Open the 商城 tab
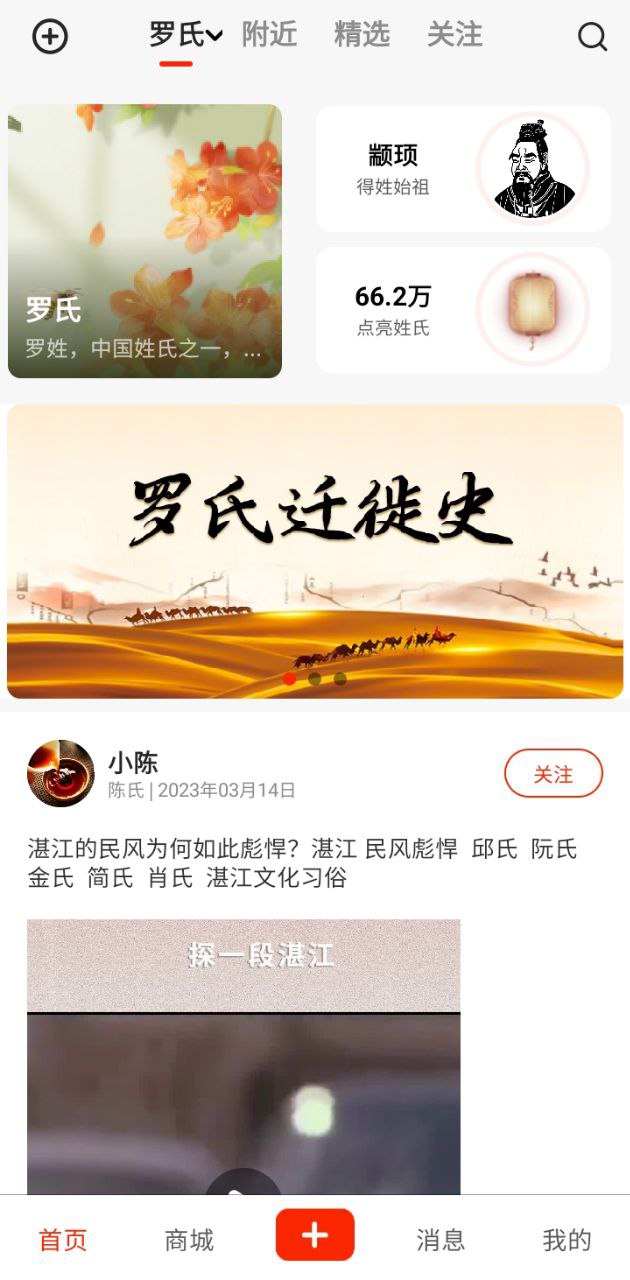 tap(189, 1241)
